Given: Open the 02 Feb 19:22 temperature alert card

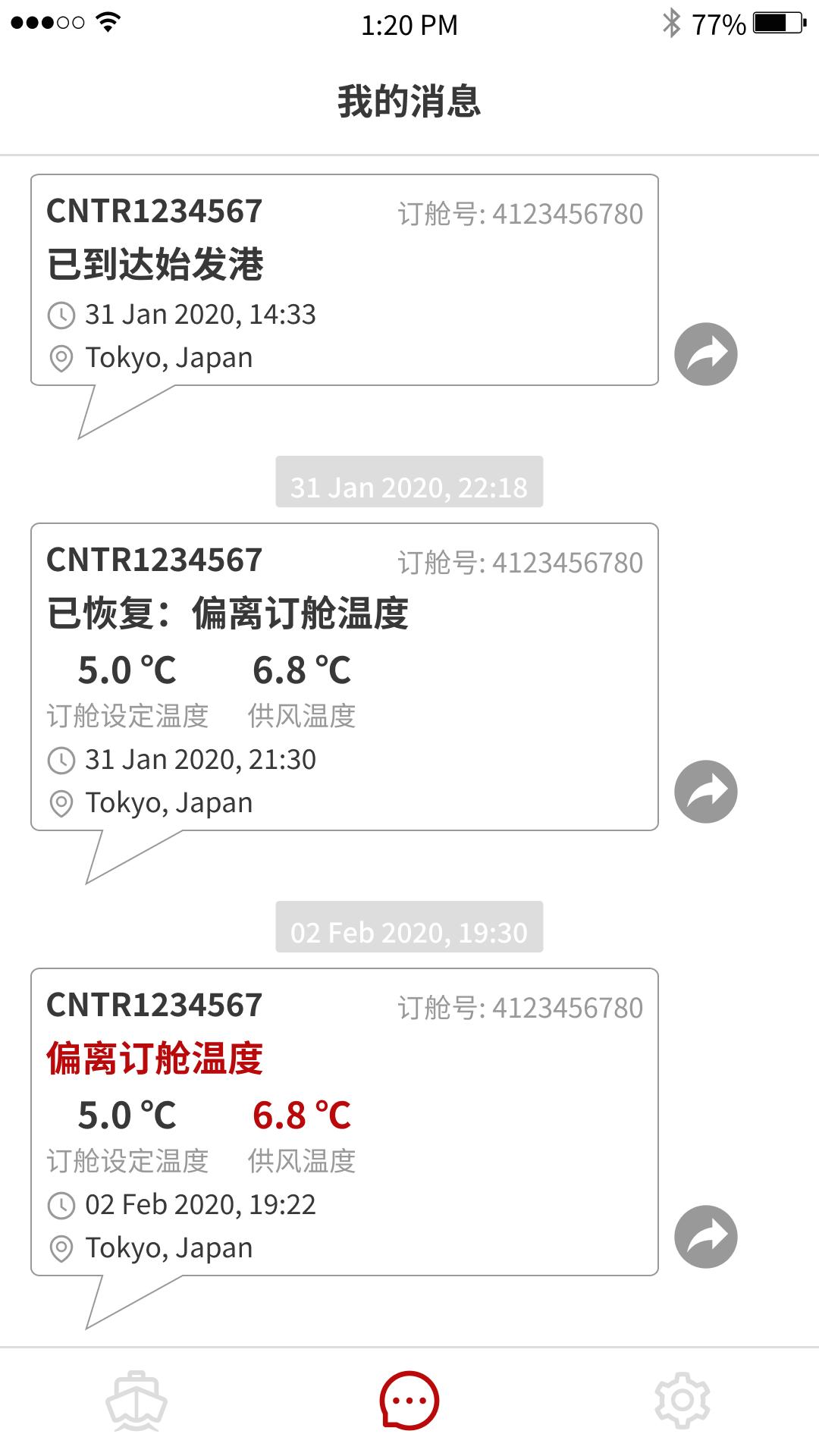Looking at the screenshot, I should click(x=344, y=1122).
